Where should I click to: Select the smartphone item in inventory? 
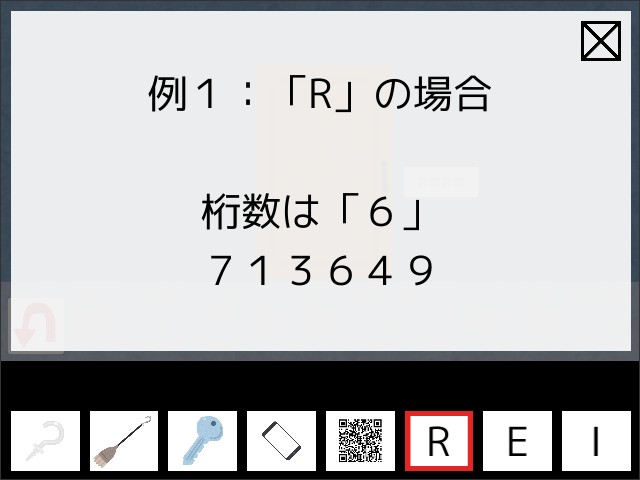[281, 441]
